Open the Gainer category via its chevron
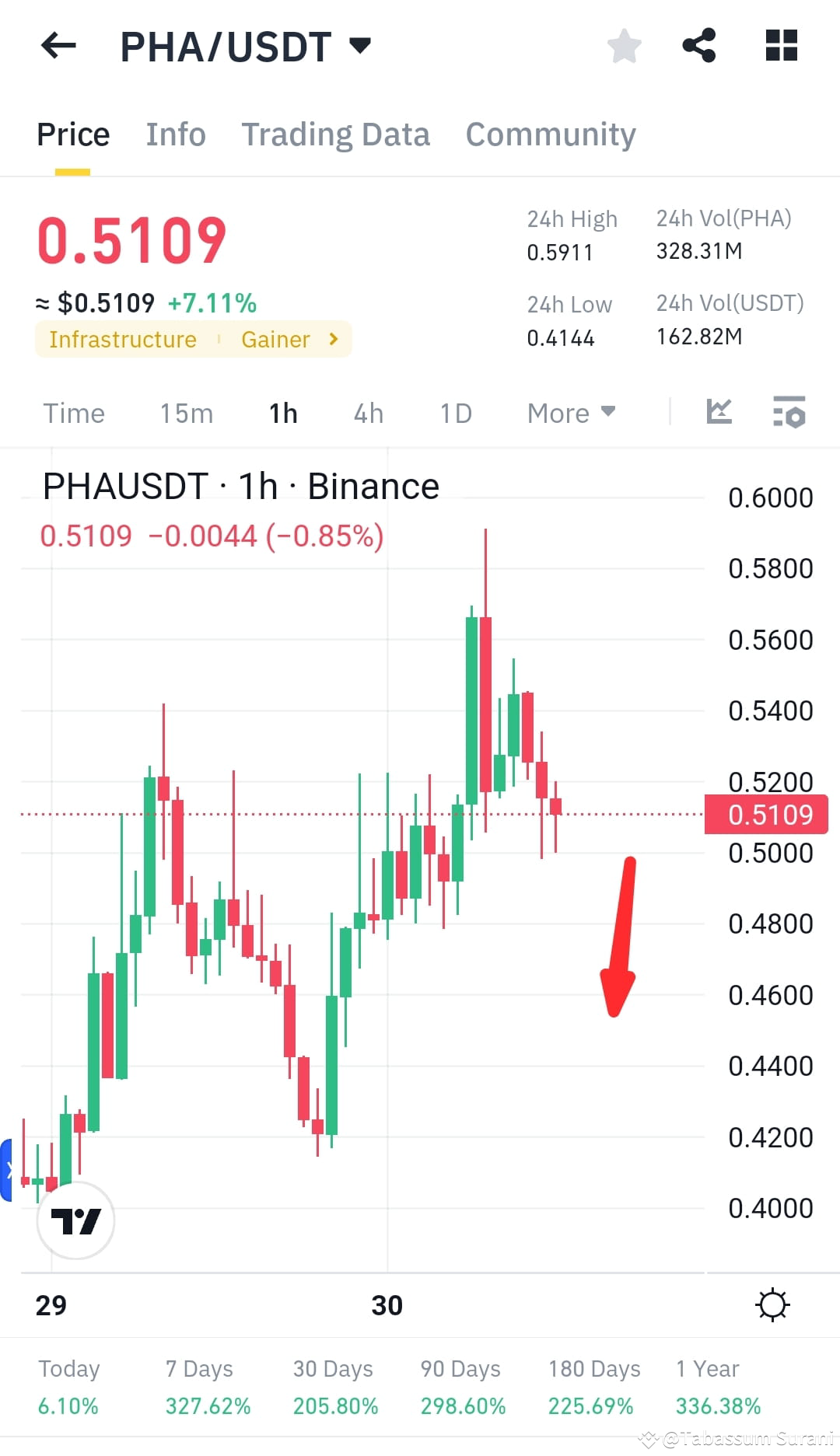 click(x=332, y=339)
